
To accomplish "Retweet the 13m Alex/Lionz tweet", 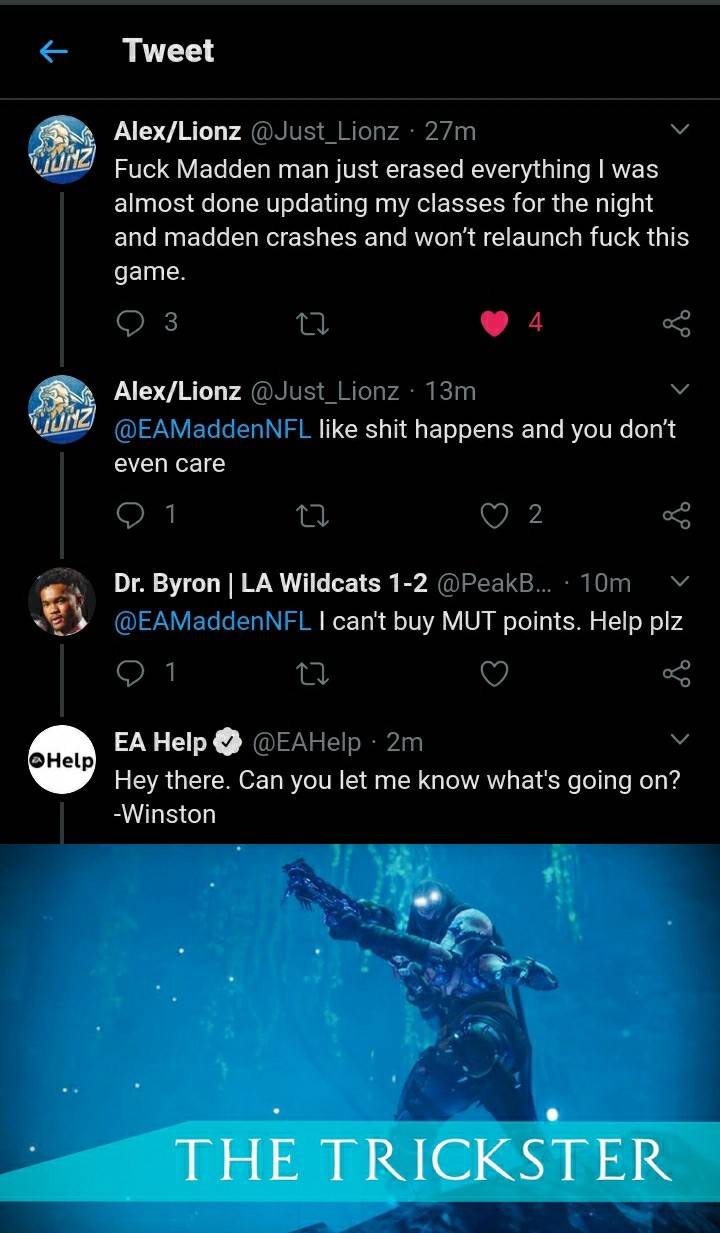I will (x=314, y=516).
